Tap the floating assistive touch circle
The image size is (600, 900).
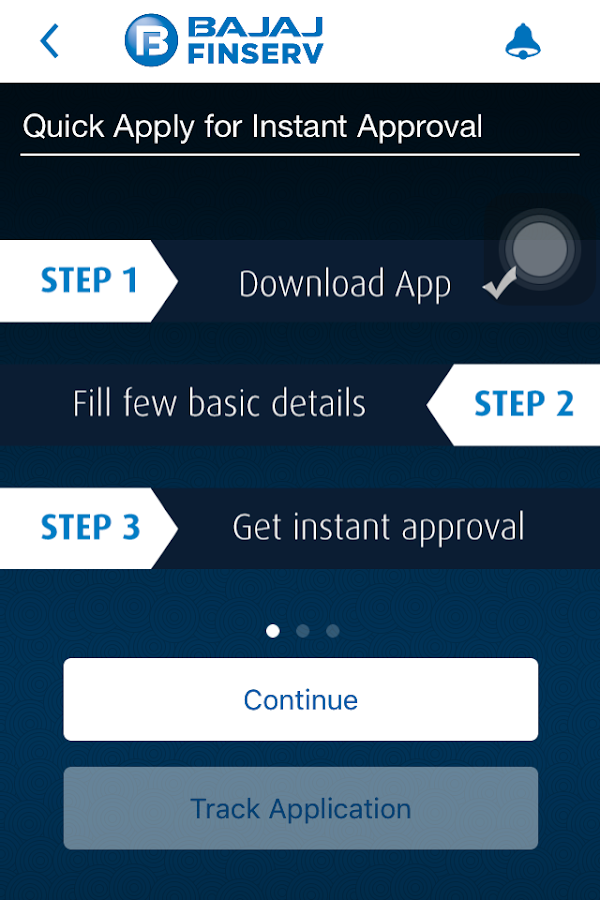point(539,249)
